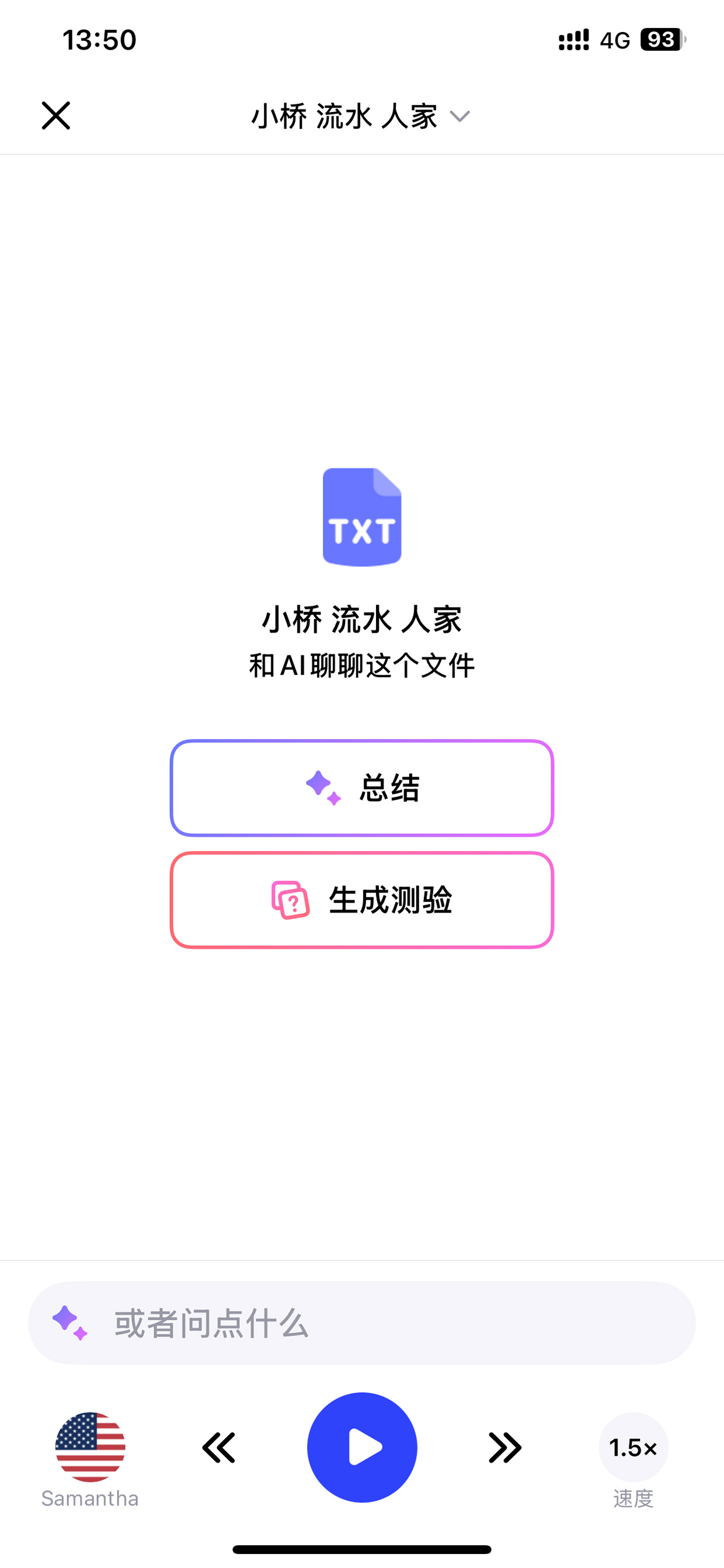Image resolution: width=724 pixels, height=1568 pixels.
Task: Skip forward with the fast-forward arrows
Action: pos(505,1448)
